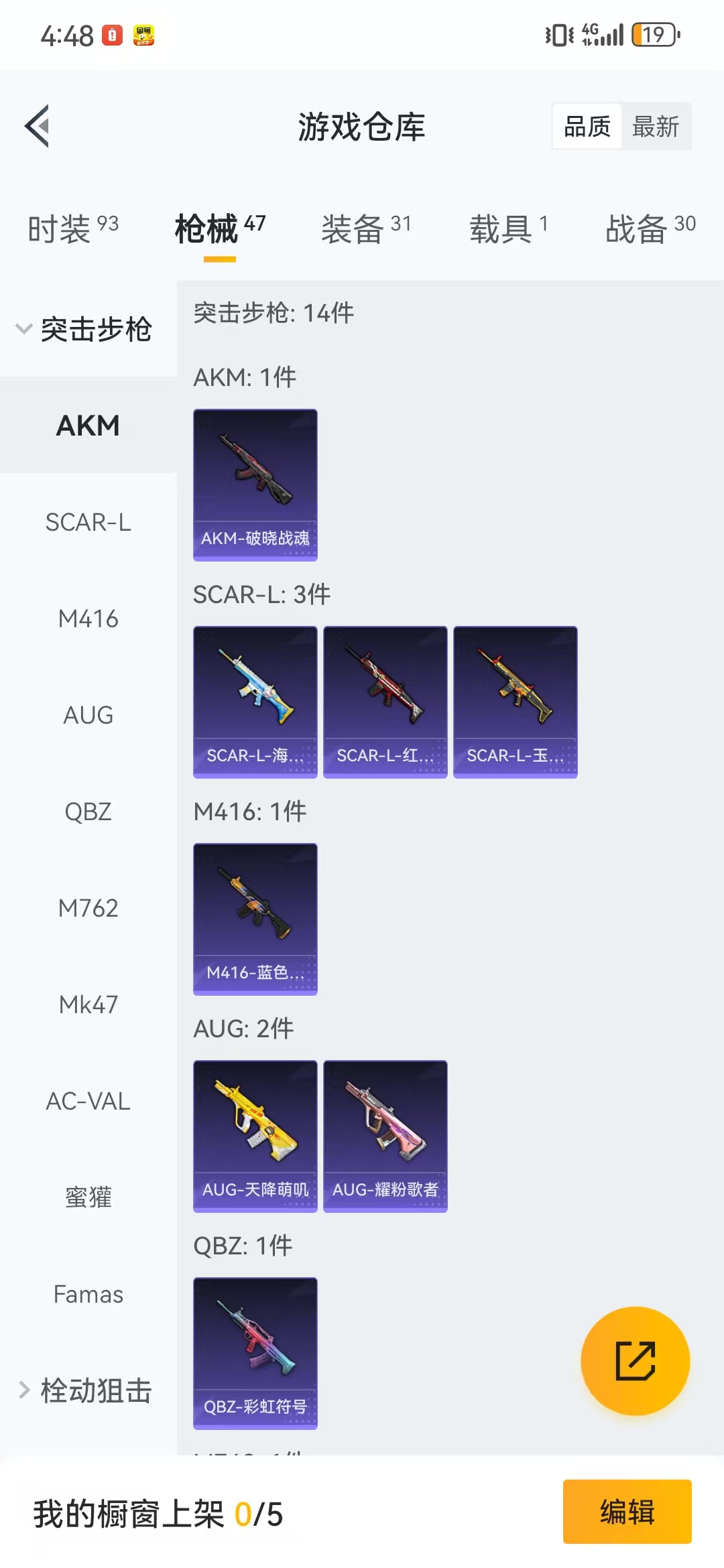This screenshot has width=724, height=1568.
Task: Open the 战备 tab
Action: coord(650,228)
